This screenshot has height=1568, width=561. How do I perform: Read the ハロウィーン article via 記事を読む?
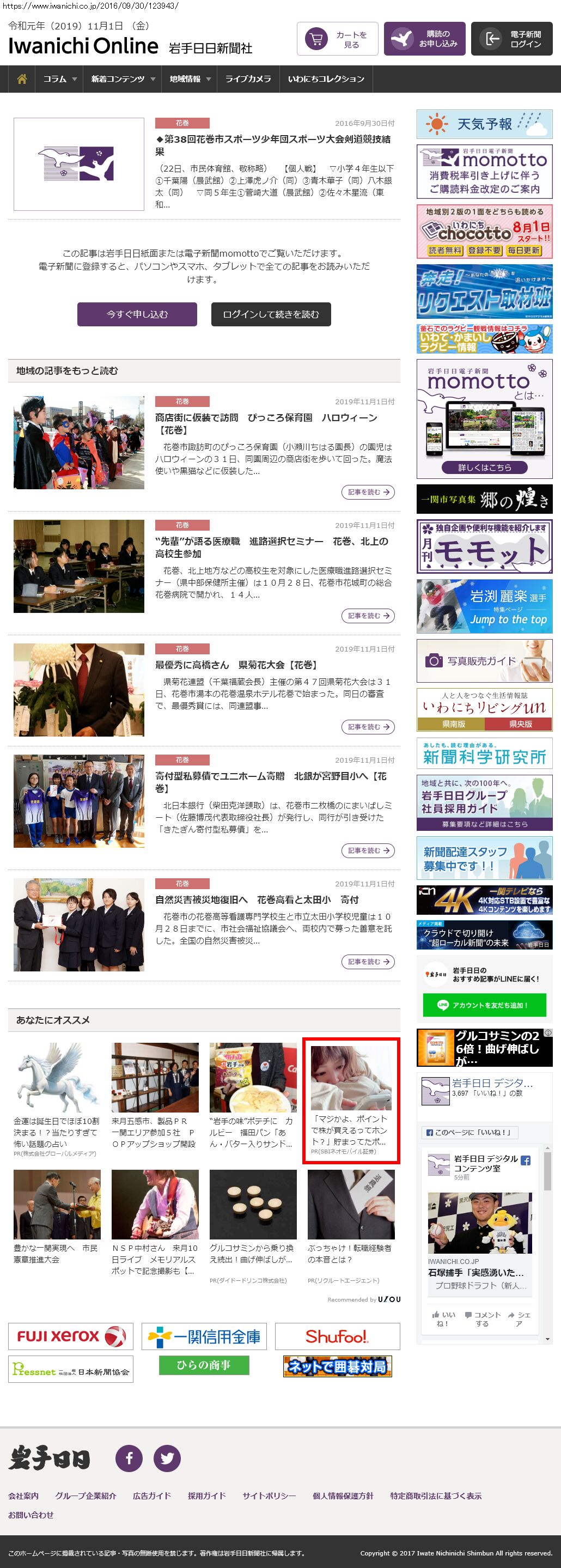(368, 492)
